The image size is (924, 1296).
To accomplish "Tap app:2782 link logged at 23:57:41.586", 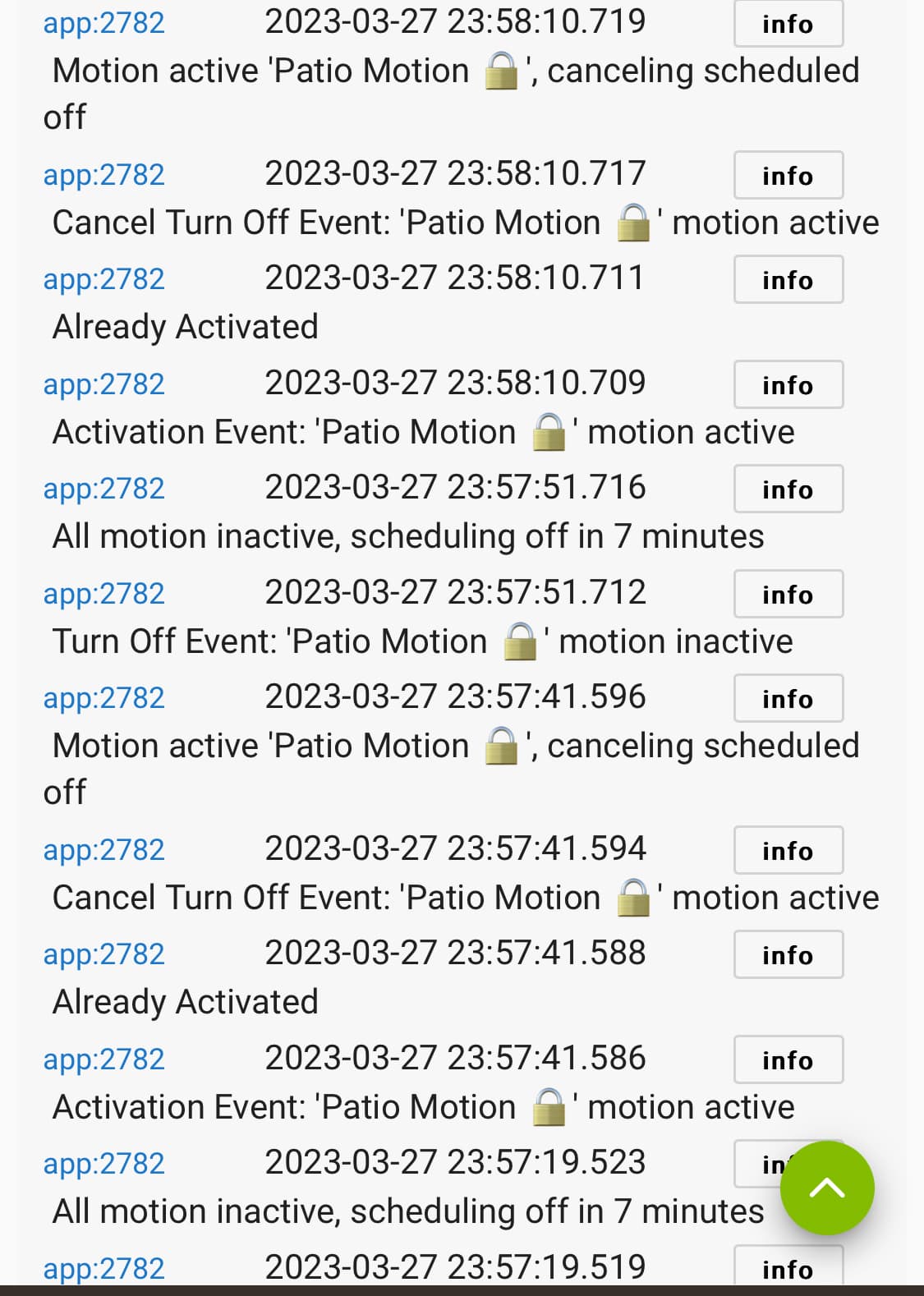I will pos(104,1059).
